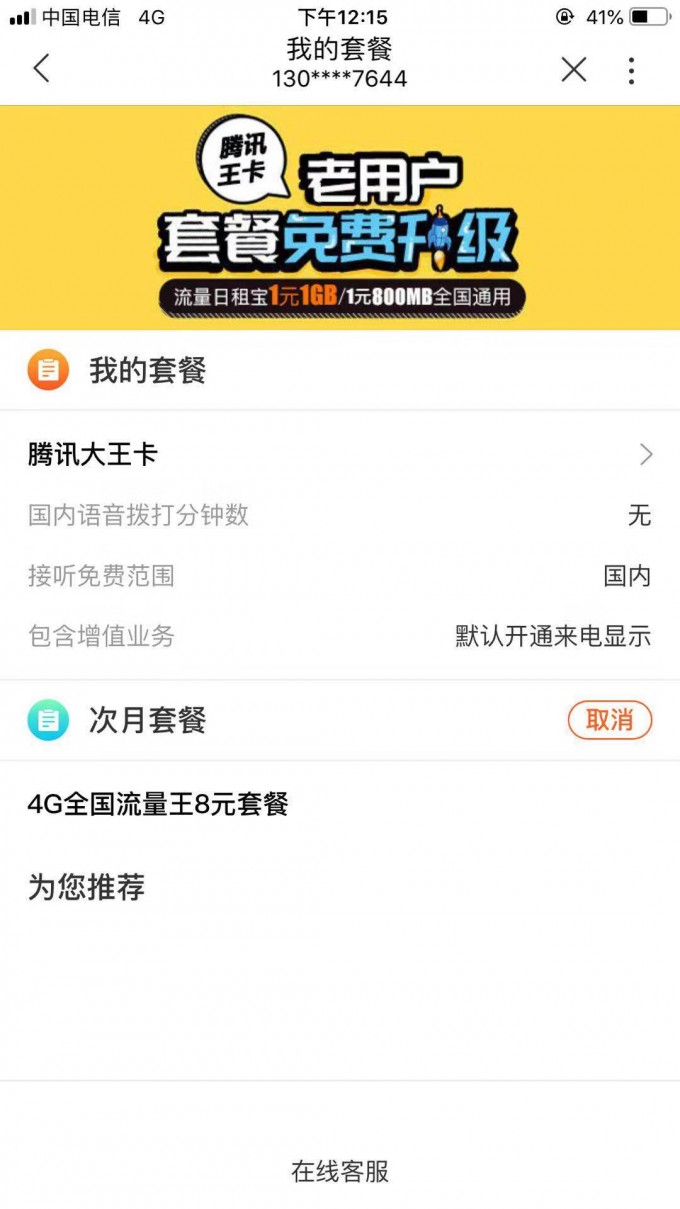Open the 套餐免费升级 promotion banner
Image resolution: width=680 pixels, height=1209 pixels.
340,218
